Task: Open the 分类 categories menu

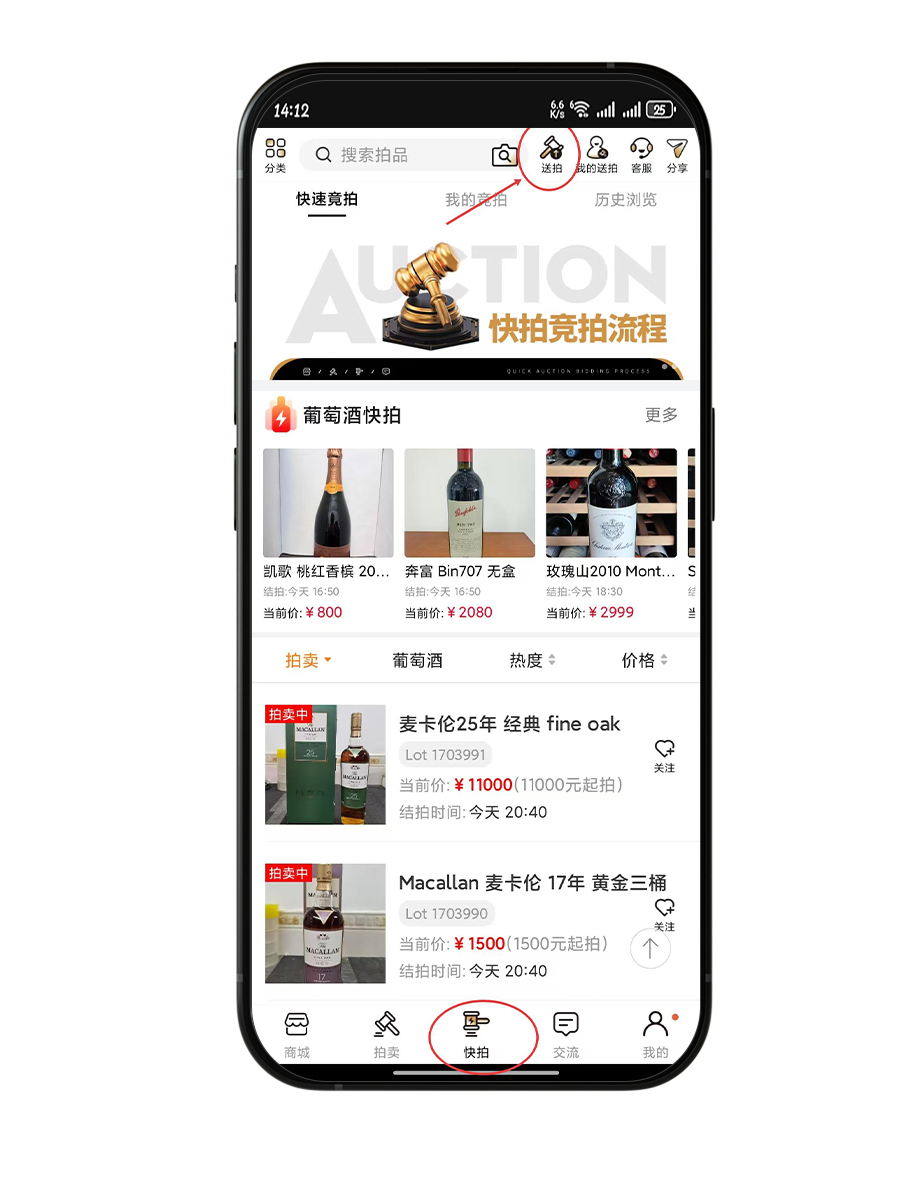Action: 275,155
